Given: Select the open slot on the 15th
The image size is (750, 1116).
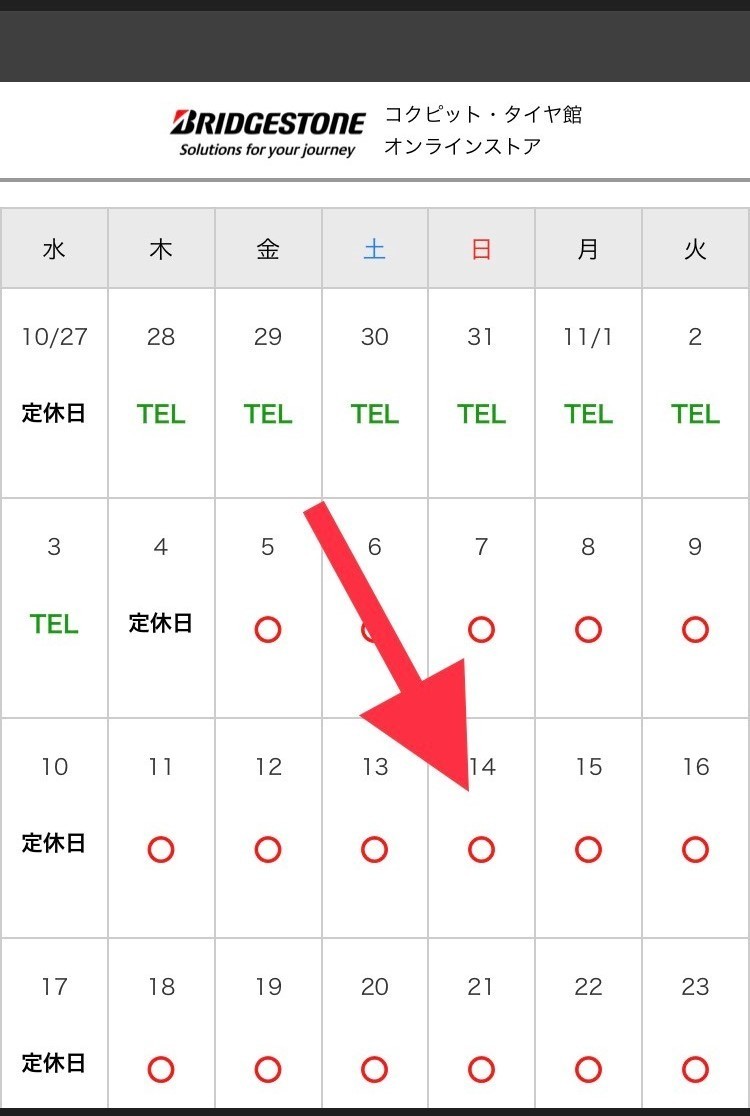Looking at the screenshot, I should [588, 849].
